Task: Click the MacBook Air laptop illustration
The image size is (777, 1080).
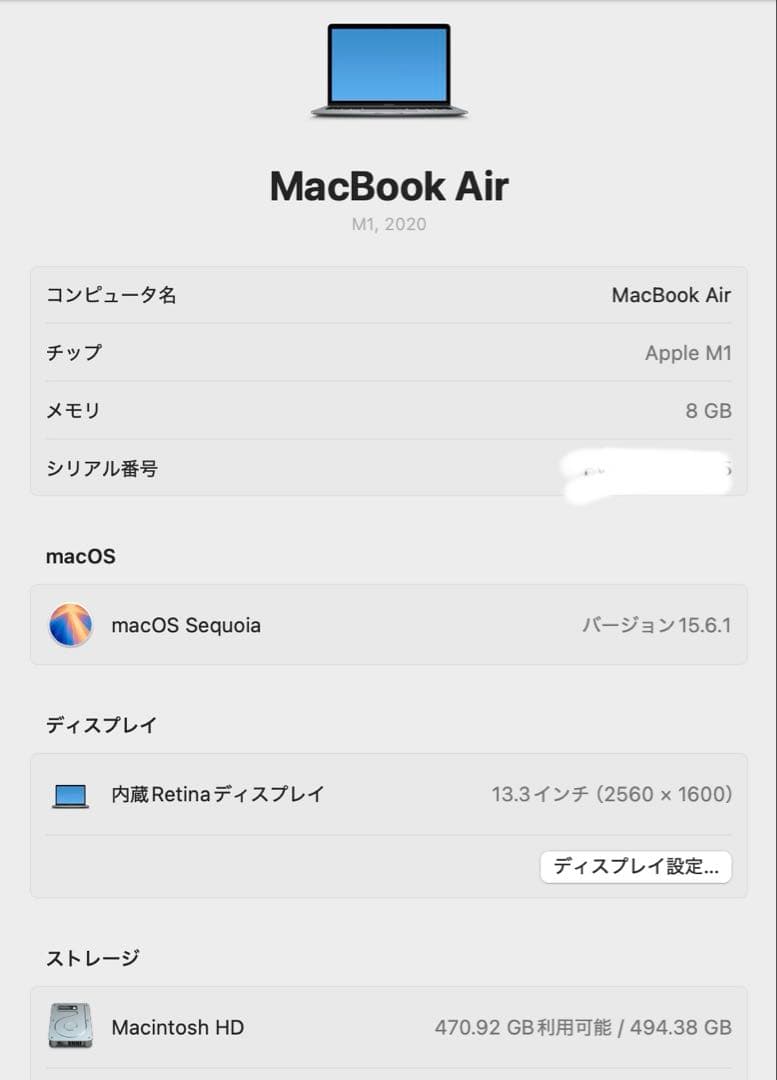Action: click(388, 70)
